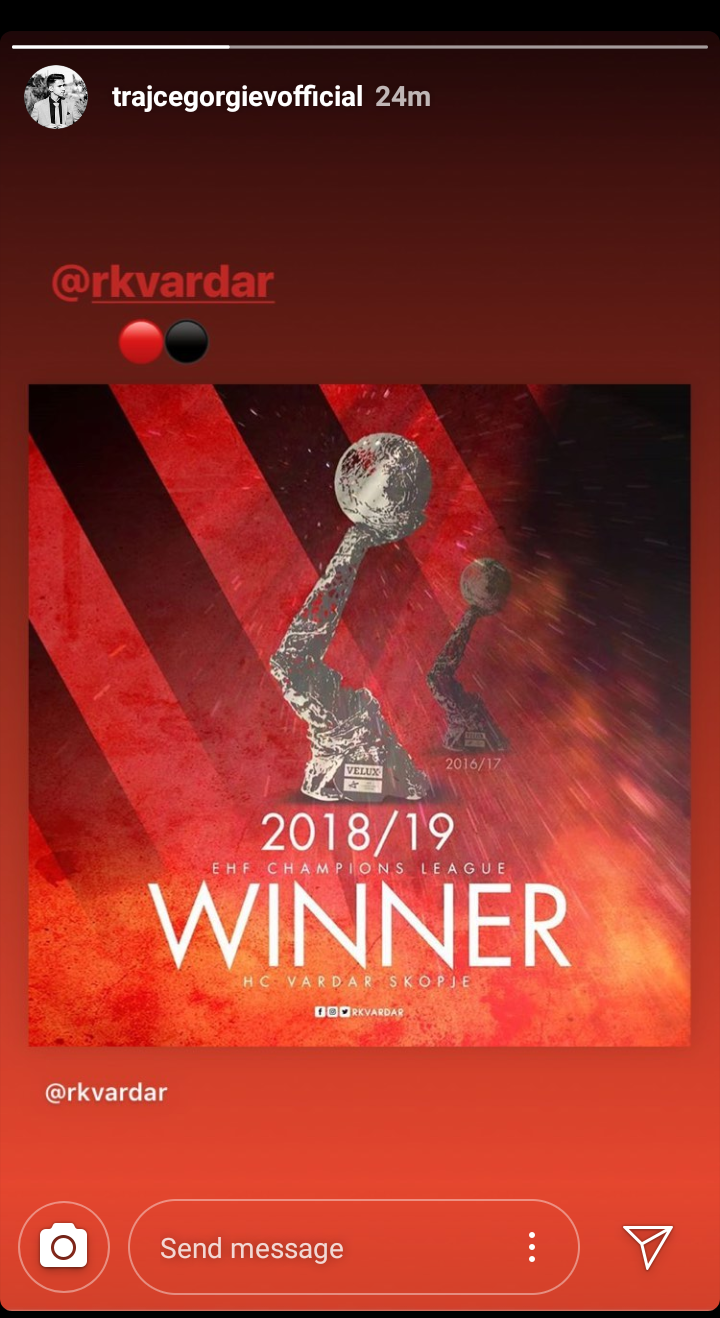The width and height of the screenshot is (720, 1318).
Task: Share this story via paper plane icon
Action: (648, 1246)
